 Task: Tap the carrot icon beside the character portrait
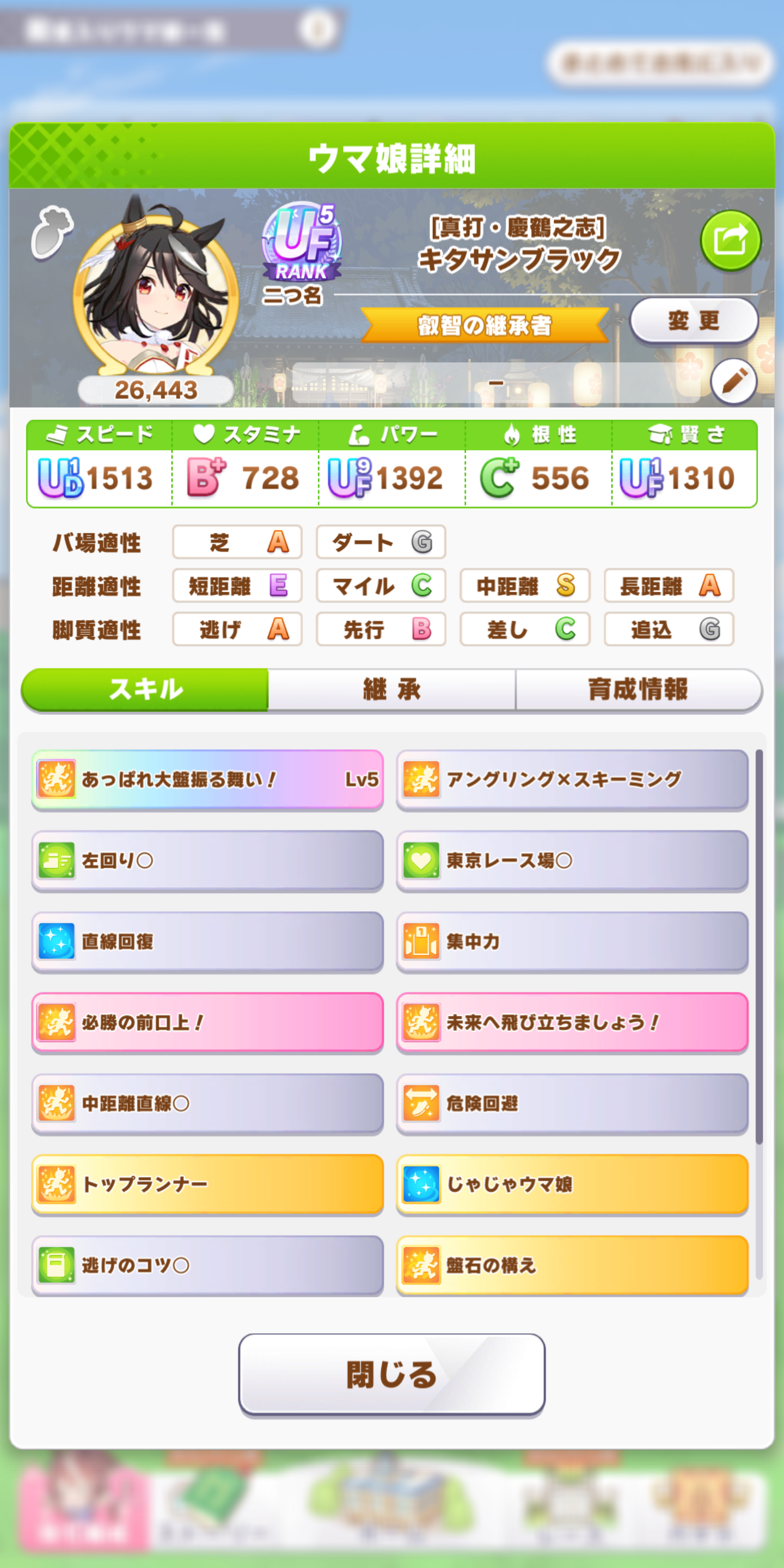click(x=52, y=232)
